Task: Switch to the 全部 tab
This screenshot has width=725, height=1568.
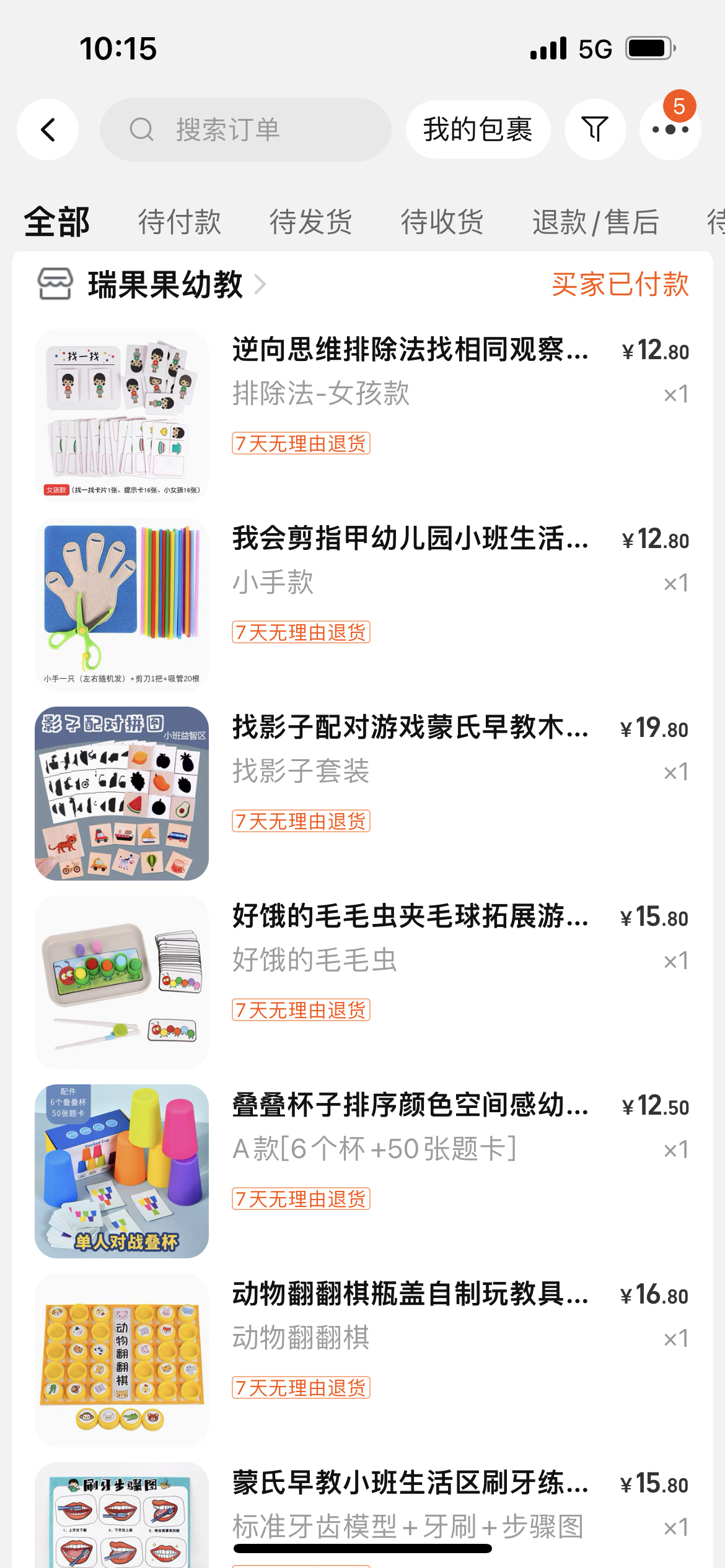Action: (57, 222)
